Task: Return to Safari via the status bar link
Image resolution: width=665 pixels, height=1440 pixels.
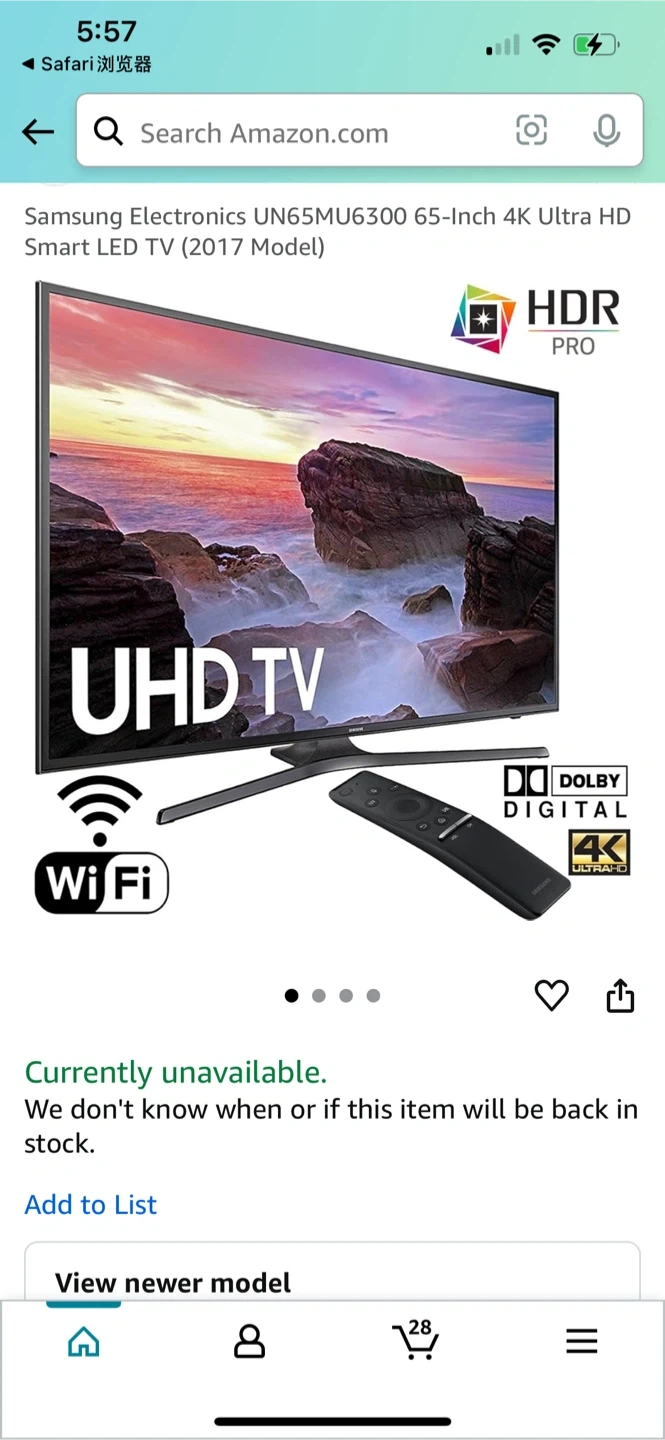Action: pyautogui.click(x=87, y=64)
